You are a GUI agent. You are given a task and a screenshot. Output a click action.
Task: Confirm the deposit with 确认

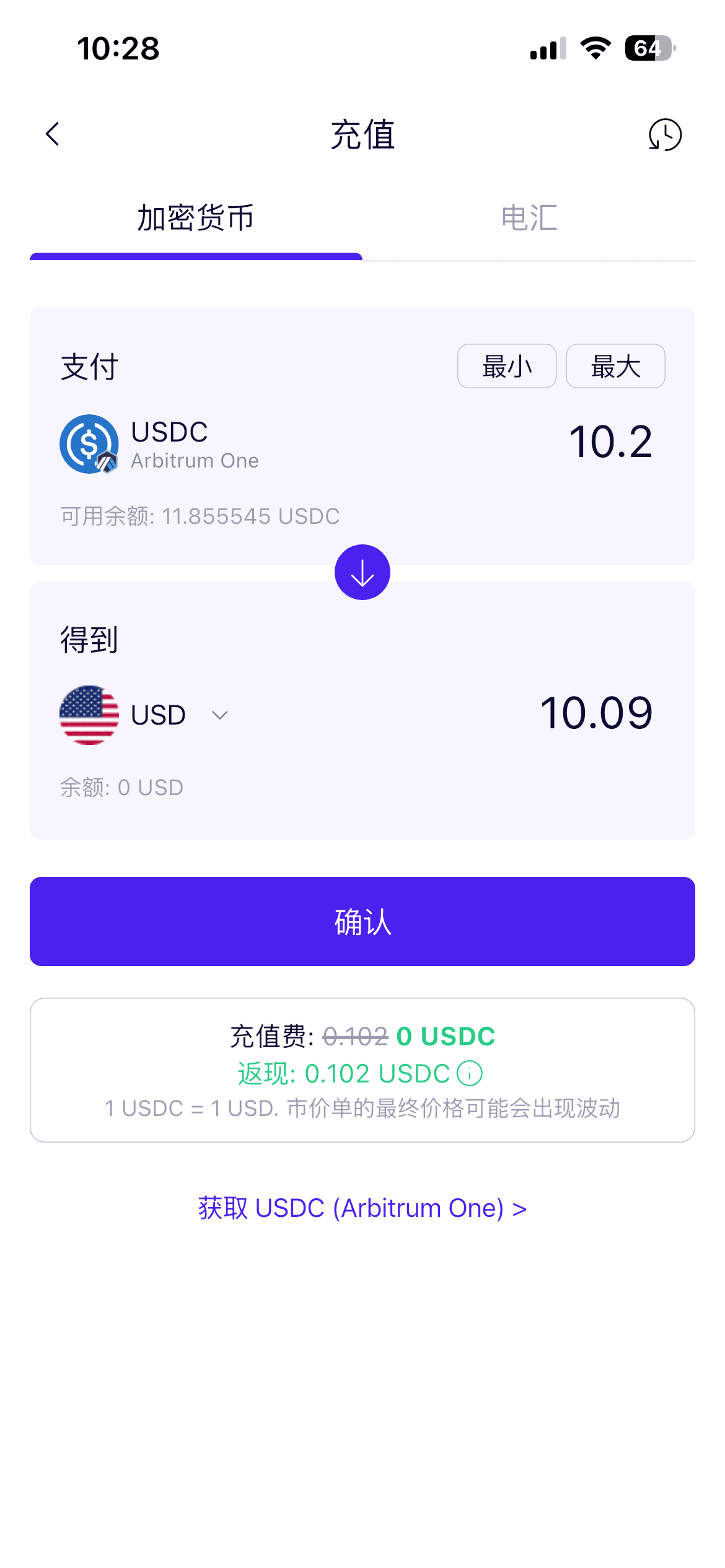[x=362, y=921]
